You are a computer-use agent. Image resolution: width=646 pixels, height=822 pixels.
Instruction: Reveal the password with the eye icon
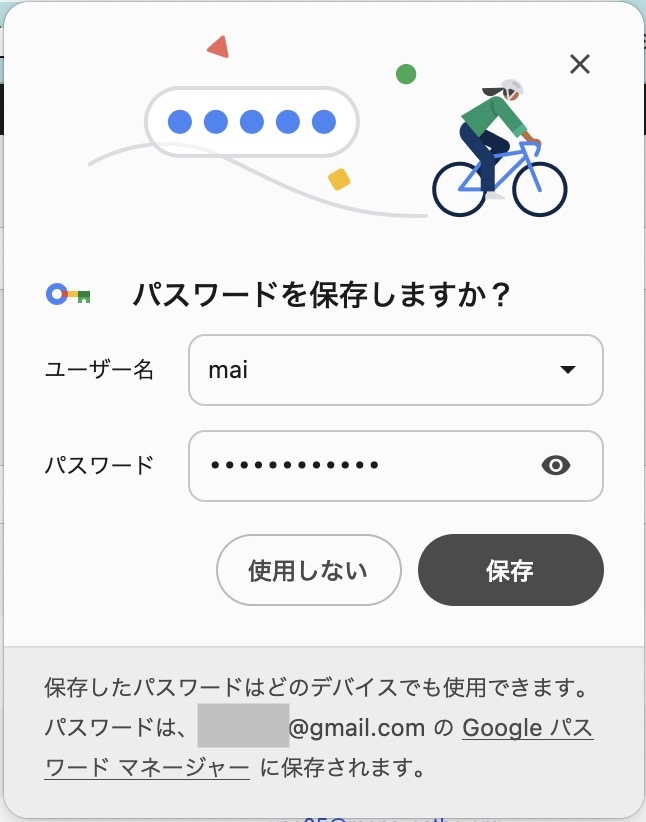[x=555, y=465]
